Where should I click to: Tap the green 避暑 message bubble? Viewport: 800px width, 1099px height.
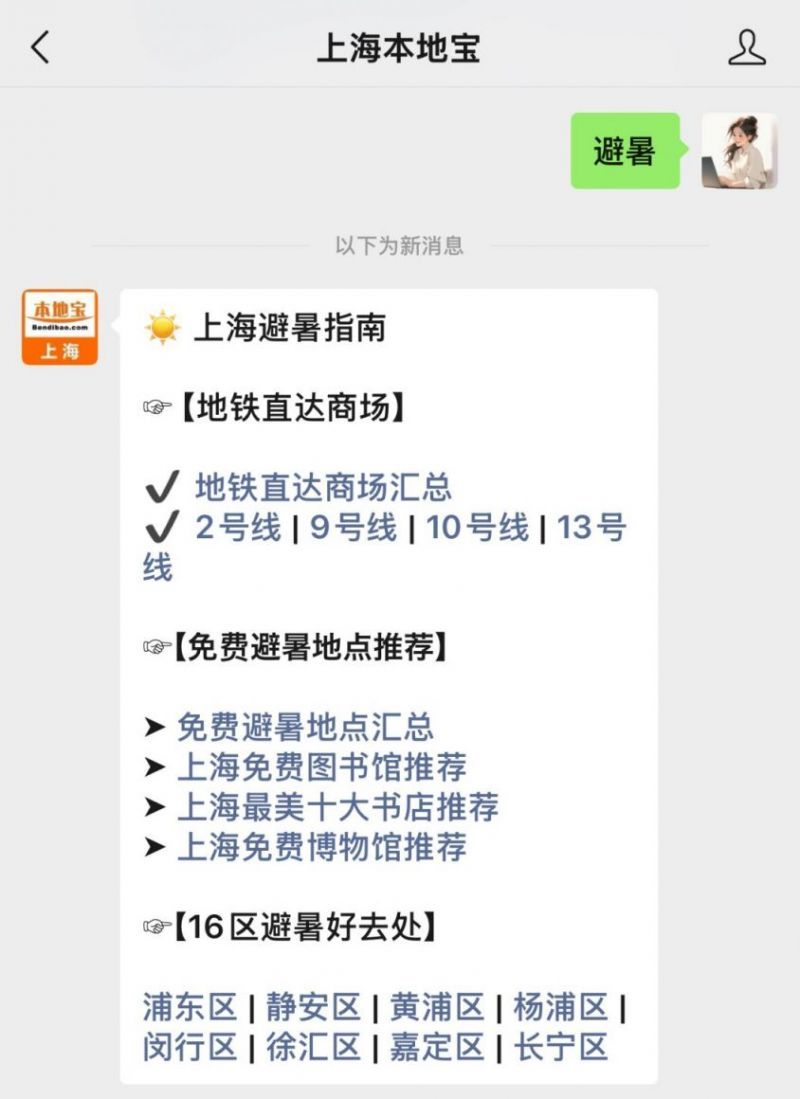pyautogui.click(x=624, y=149)
